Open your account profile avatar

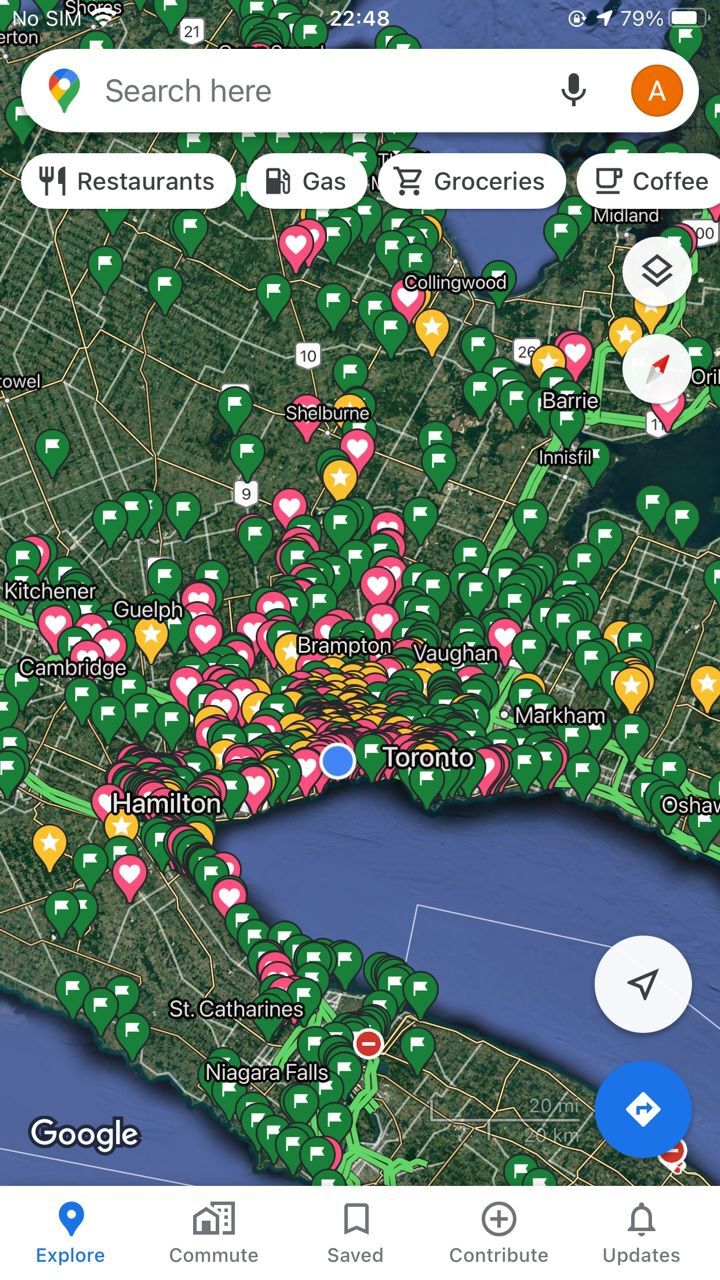tap(656, 90)
